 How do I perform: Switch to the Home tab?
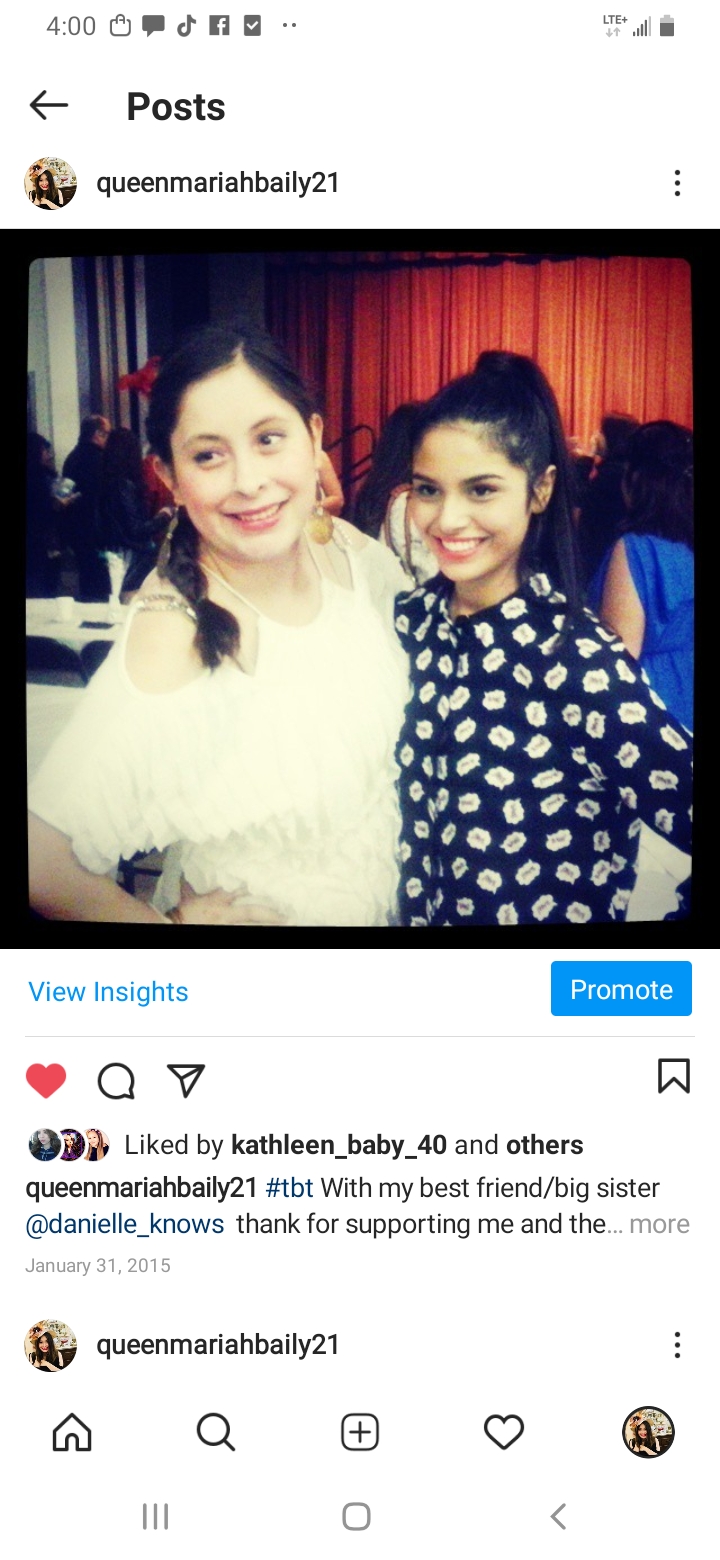pos(72,1433)
